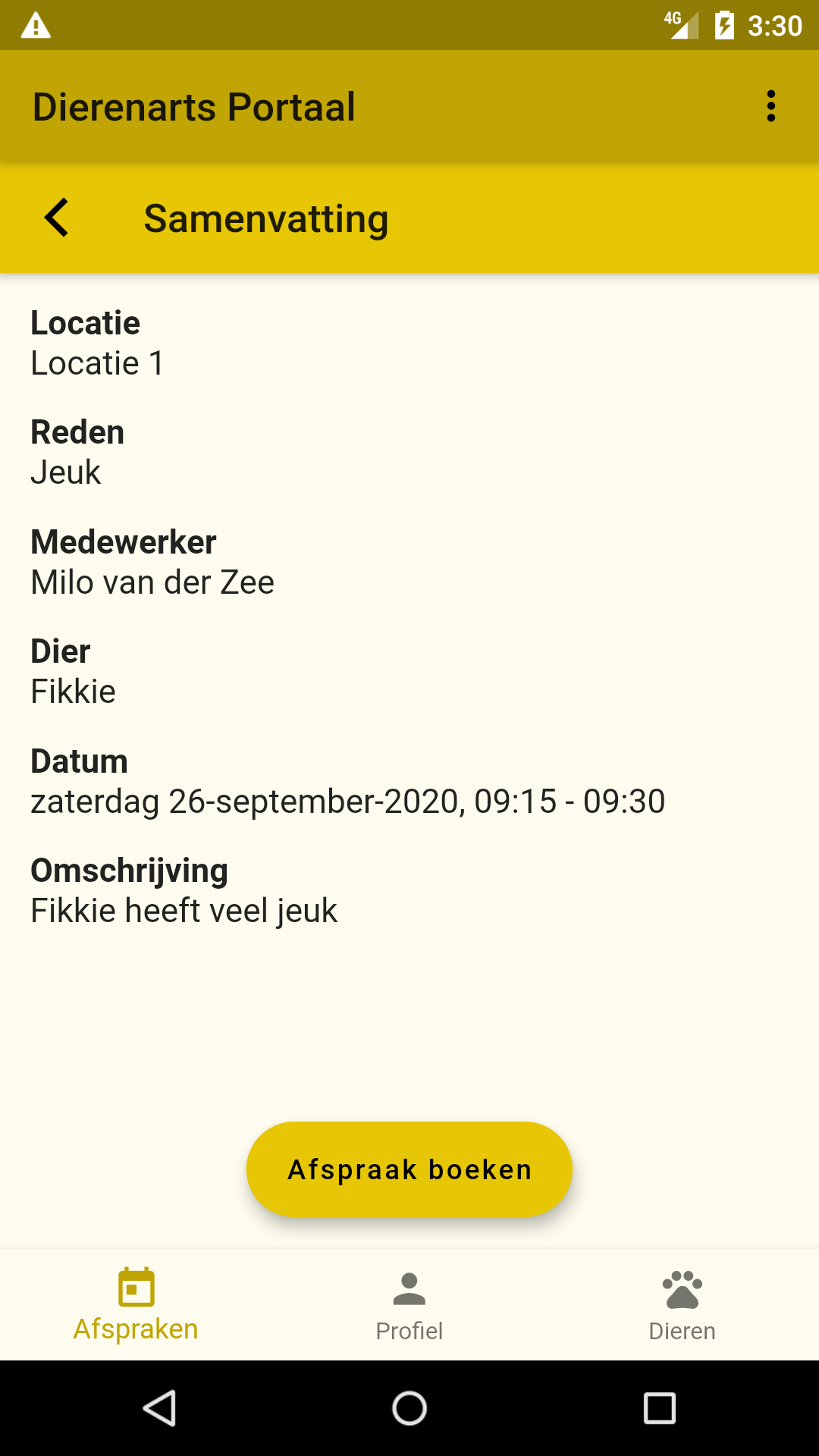Tap the Dierenarts Portaal title
The width and height of the screenshot is (819, 1456).
(x=193, y=106)
